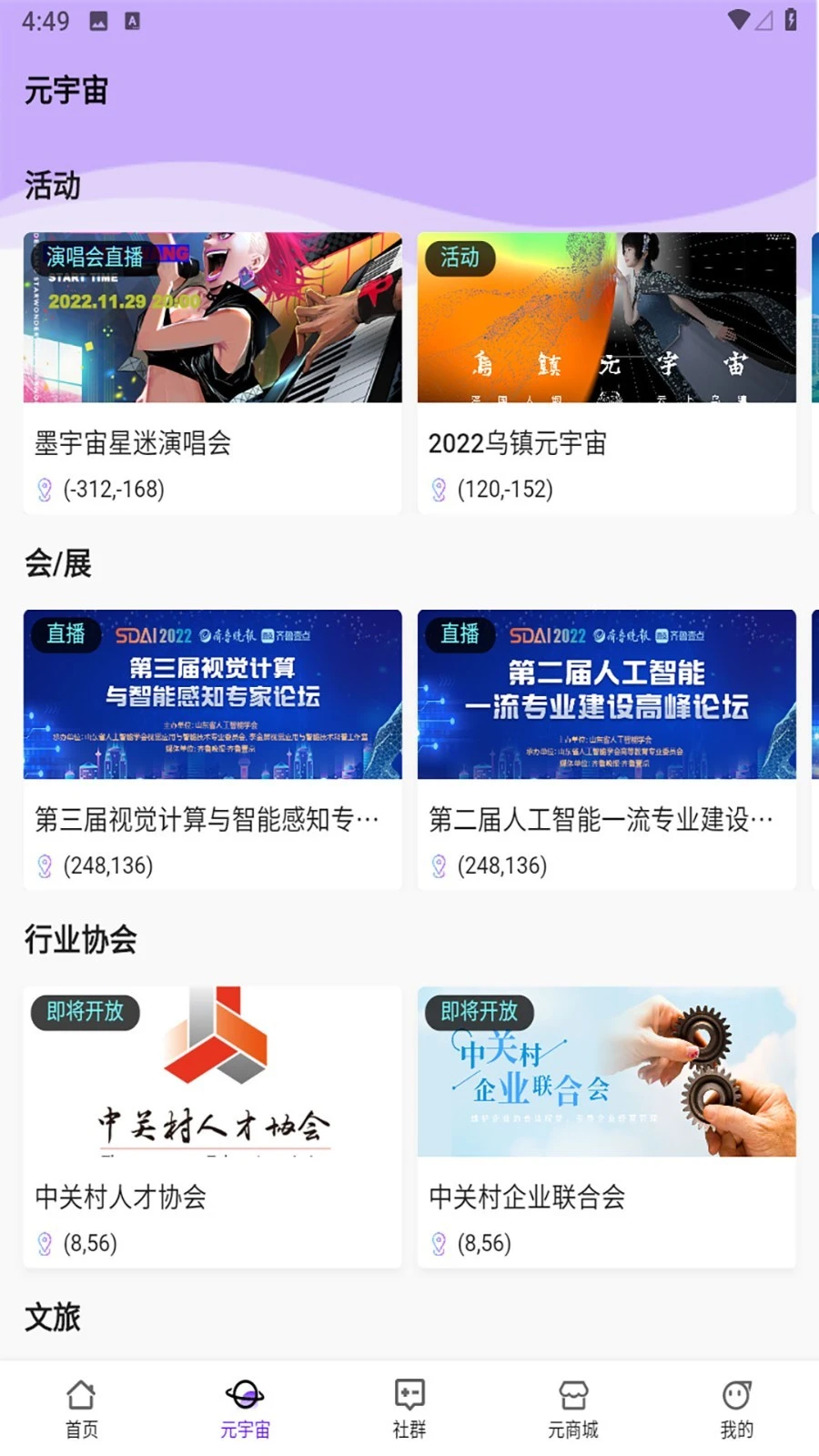Expand the truncated 第二届人工智能 title
This screenshot has width=819, height=1456.
[602, 819]
